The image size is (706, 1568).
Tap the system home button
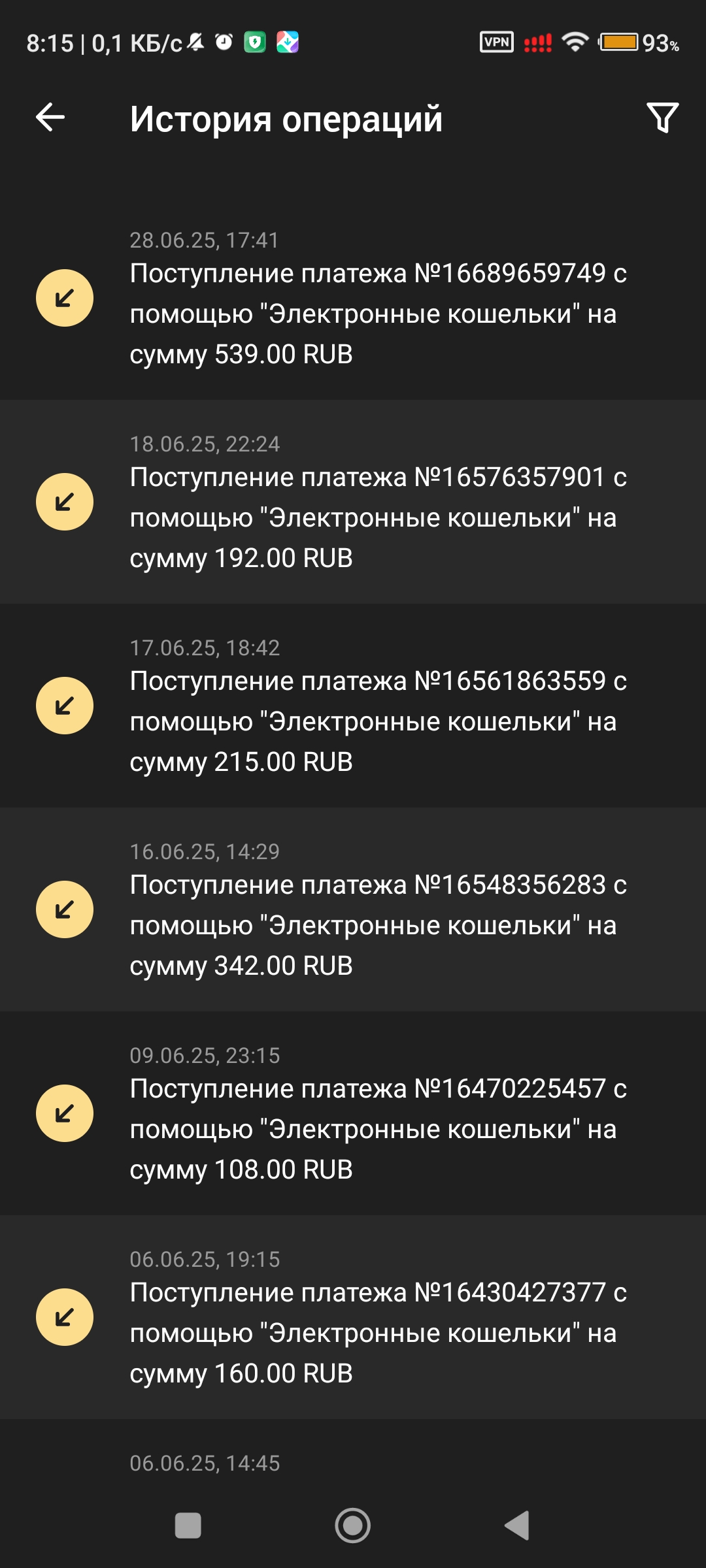point(353,1526)
